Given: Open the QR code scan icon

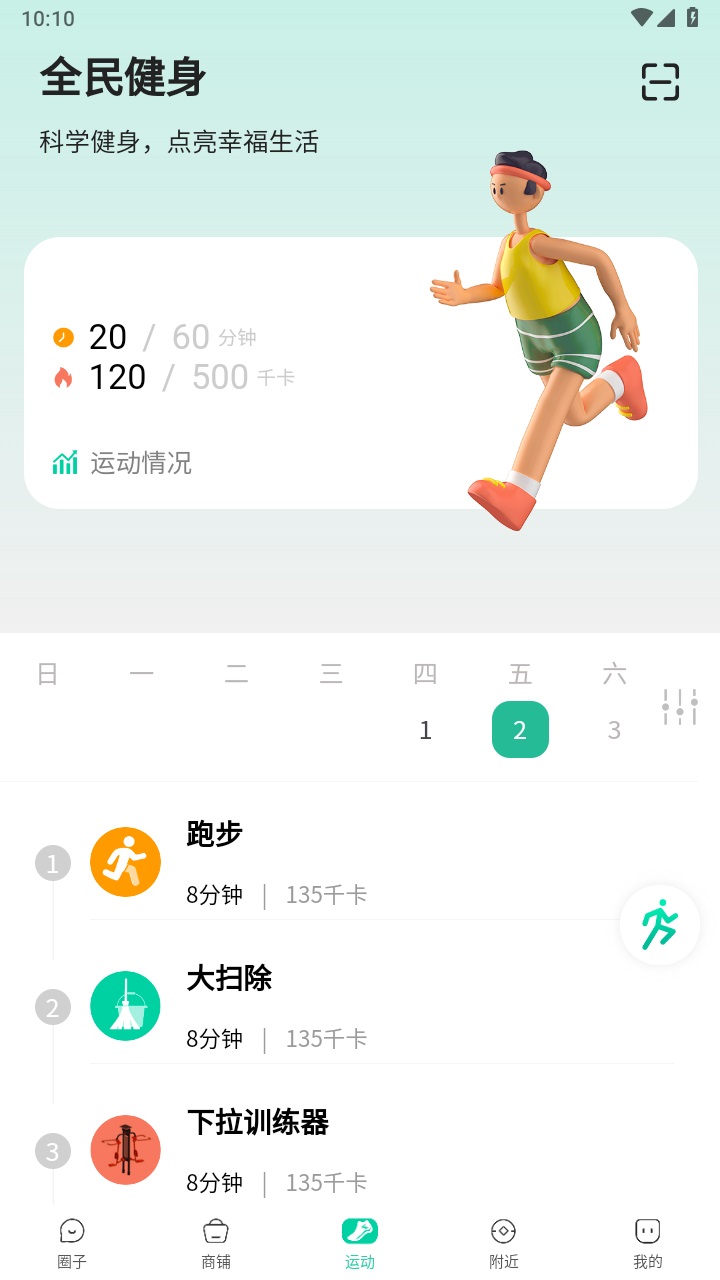Looking at the screenshot, I should coord(660,82).
